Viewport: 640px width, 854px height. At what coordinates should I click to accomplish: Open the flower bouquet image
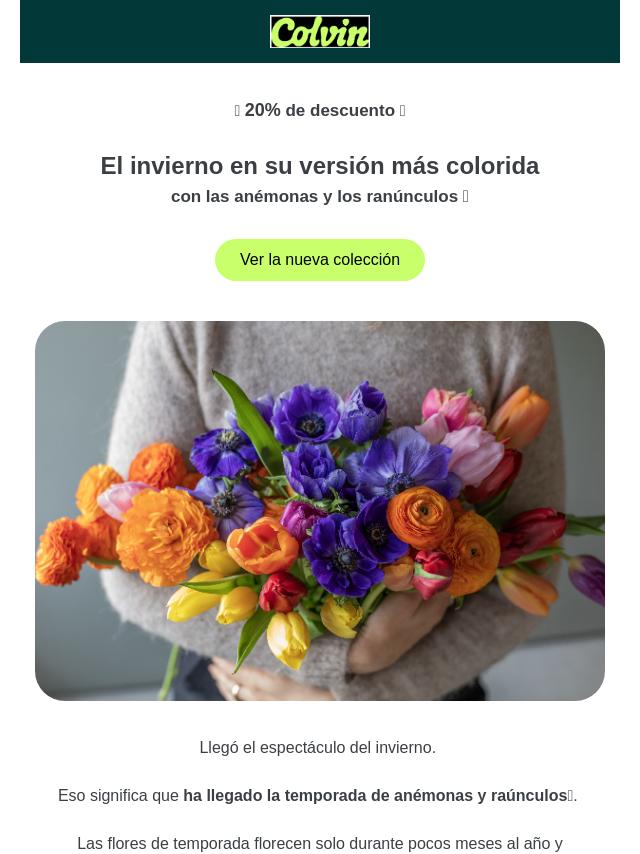click(320, 510)
